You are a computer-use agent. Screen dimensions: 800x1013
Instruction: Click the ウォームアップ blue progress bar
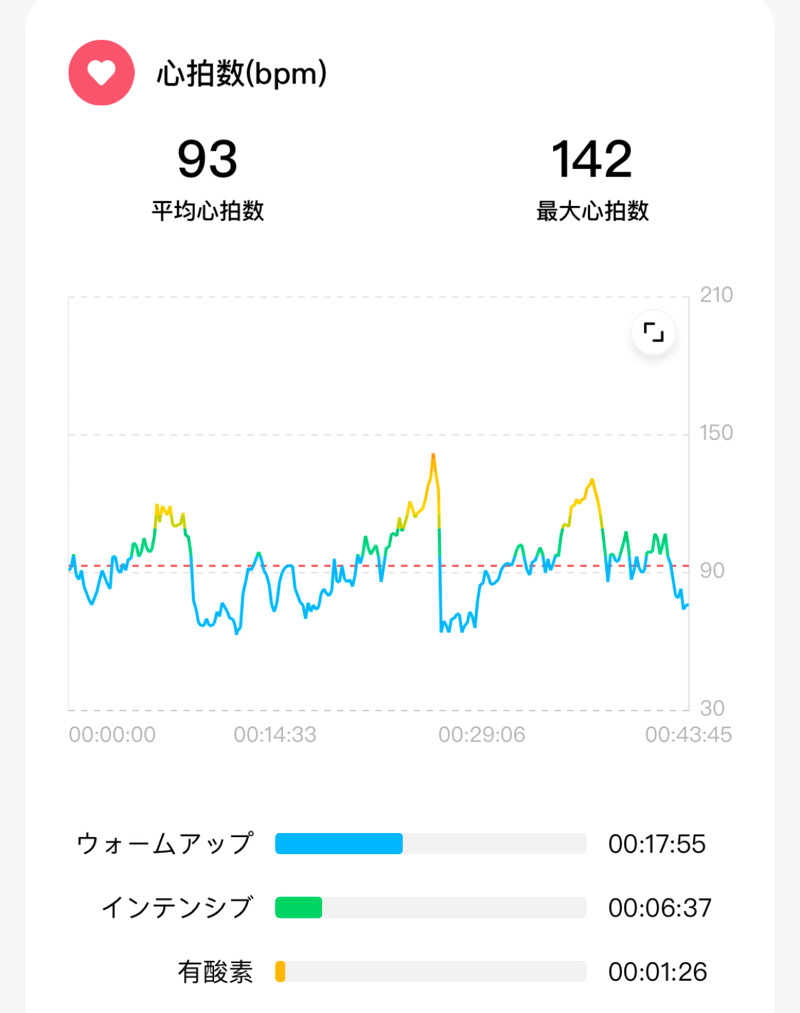coord(340,843)
